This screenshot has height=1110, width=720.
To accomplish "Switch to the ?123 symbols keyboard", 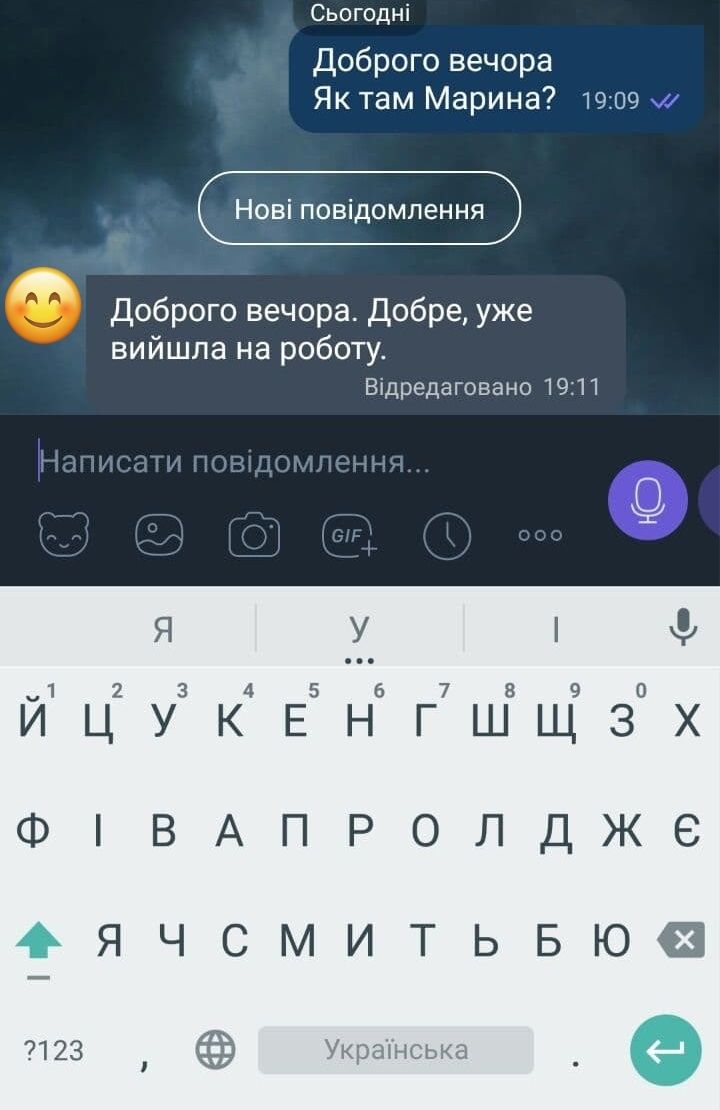I will point(54,1050).
